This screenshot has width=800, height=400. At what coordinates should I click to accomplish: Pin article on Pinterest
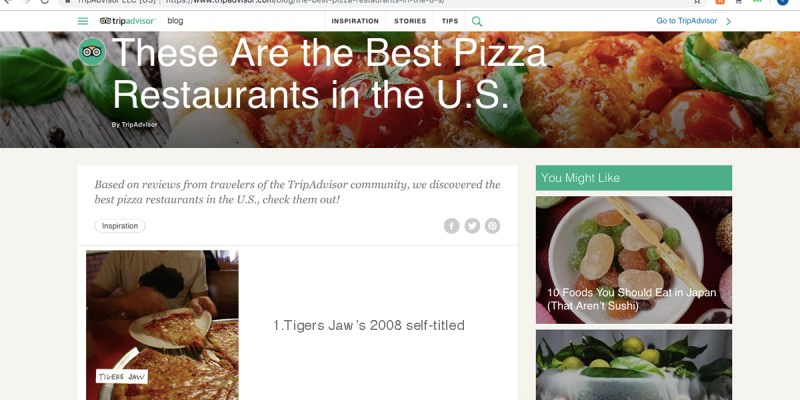click(x=492, y=226)
